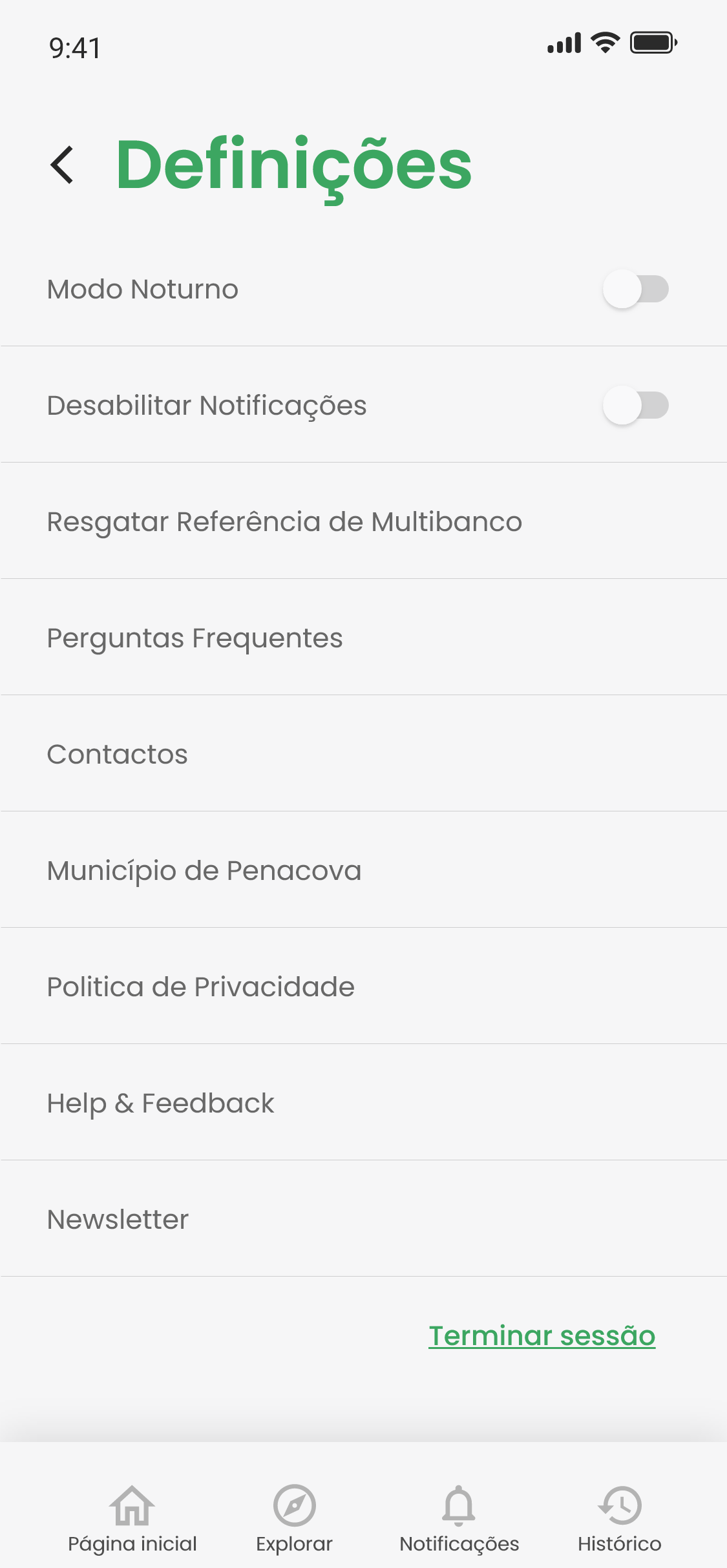Tap the Terminar sessão link
The height and width of the screenshot is (1568, 727).
(x=542, y=1335)
